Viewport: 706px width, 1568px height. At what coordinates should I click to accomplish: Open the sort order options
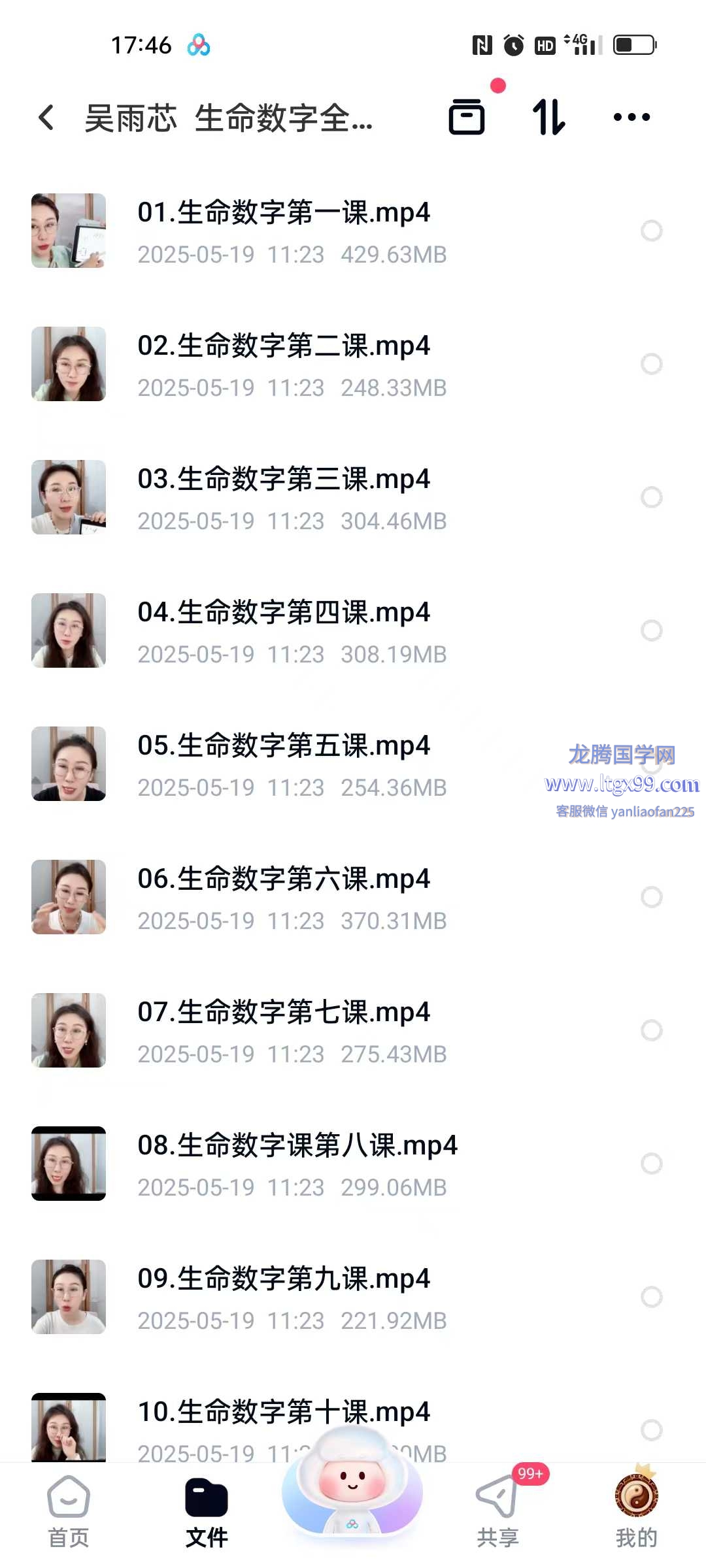(549, 118)
